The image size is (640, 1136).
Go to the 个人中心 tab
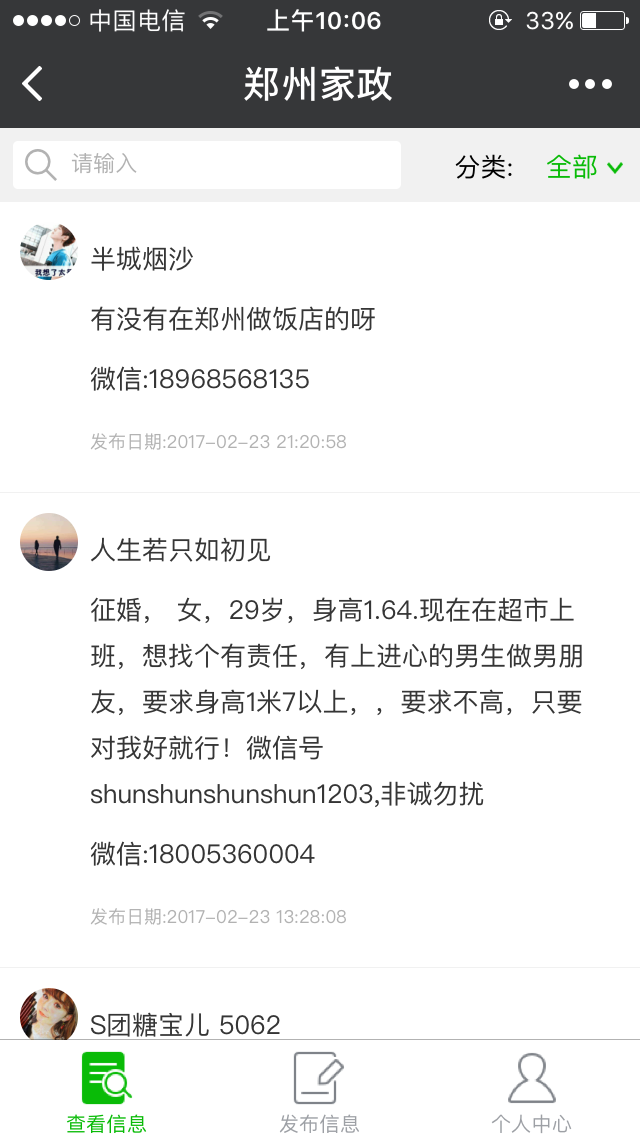tap(531, 1092)
